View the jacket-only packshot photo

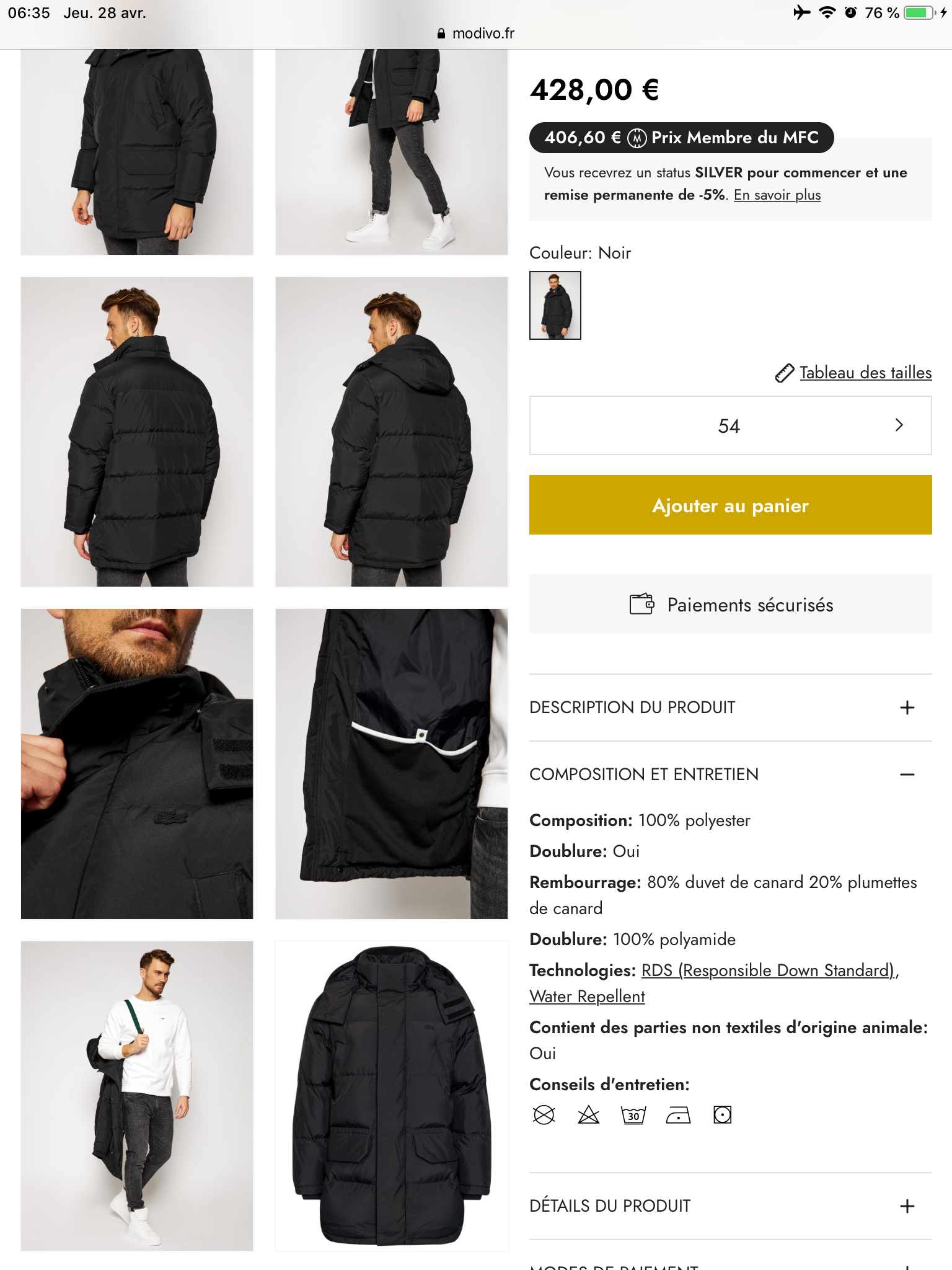[x=392, y=1096]
